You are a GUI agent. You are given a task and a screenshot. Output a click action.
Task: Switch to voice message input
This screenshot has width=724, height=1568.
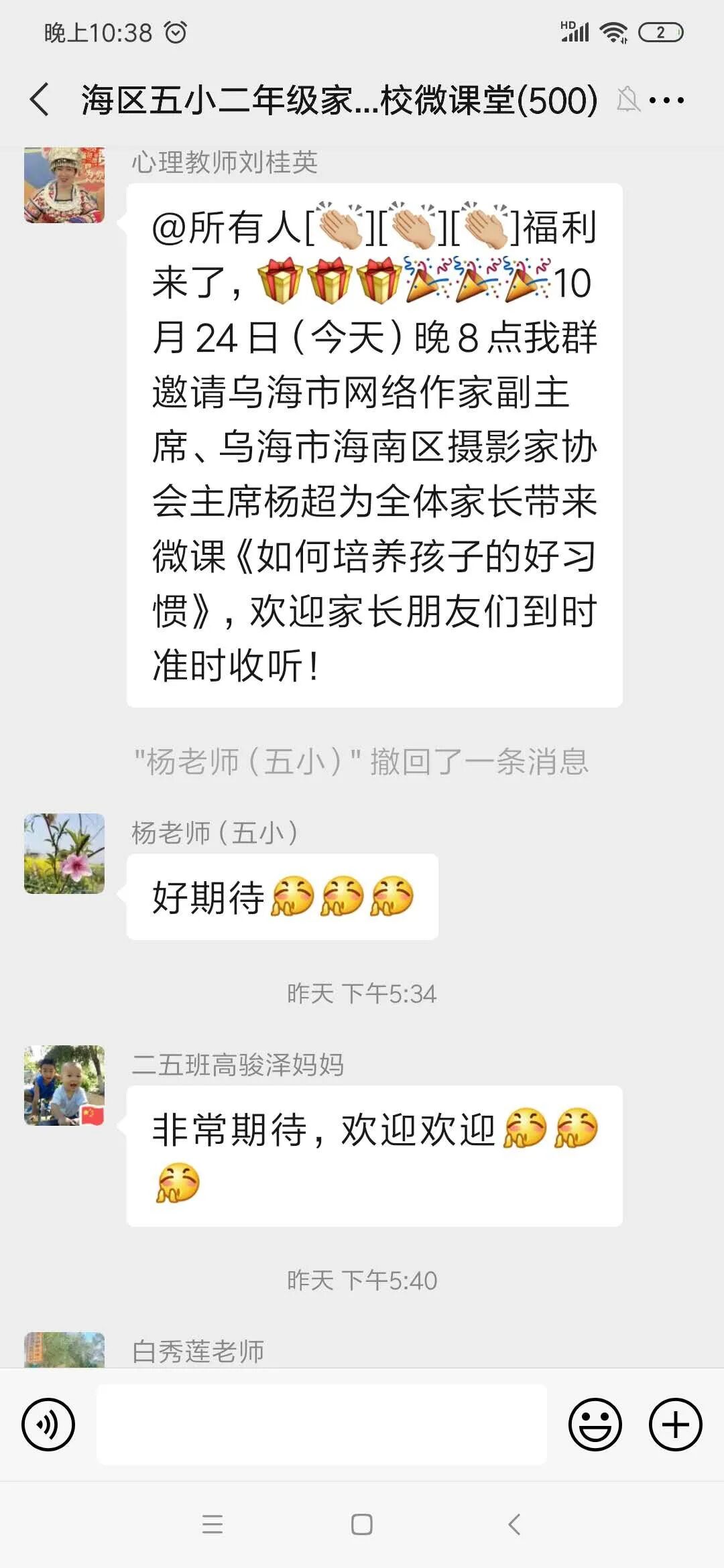[x=48, y=1425]
